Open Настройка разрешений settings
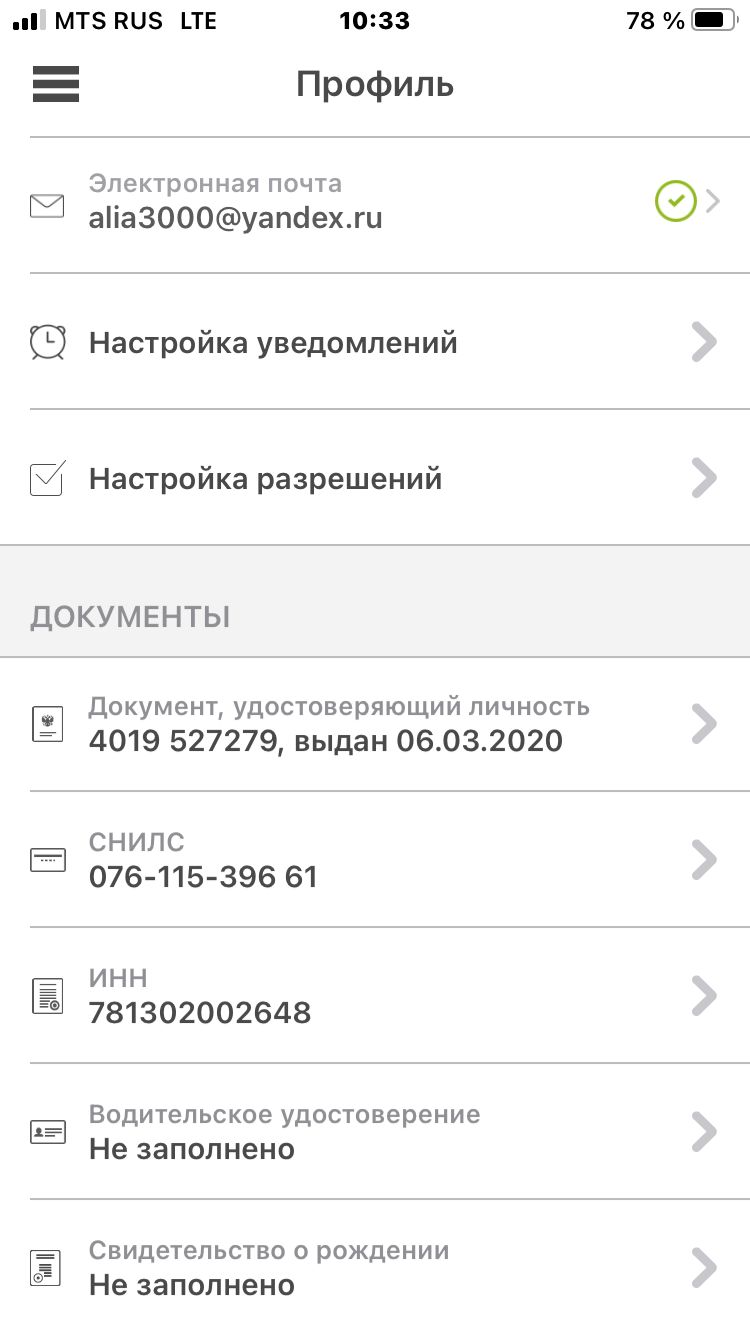Screen dimensions: 750x1334 [x=375, y=478]
